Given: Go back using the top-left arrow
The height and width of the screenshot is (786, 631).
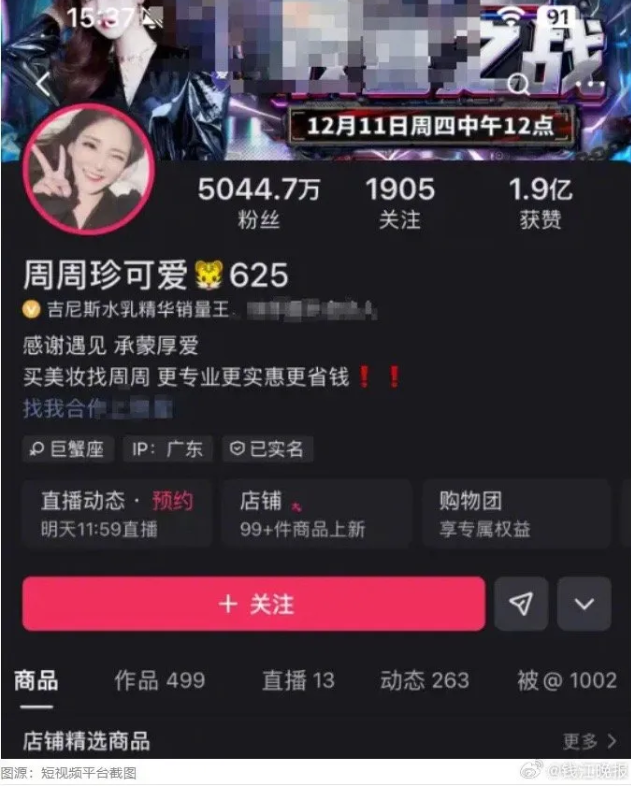Looking at the screenshot, I should [43, 84].
